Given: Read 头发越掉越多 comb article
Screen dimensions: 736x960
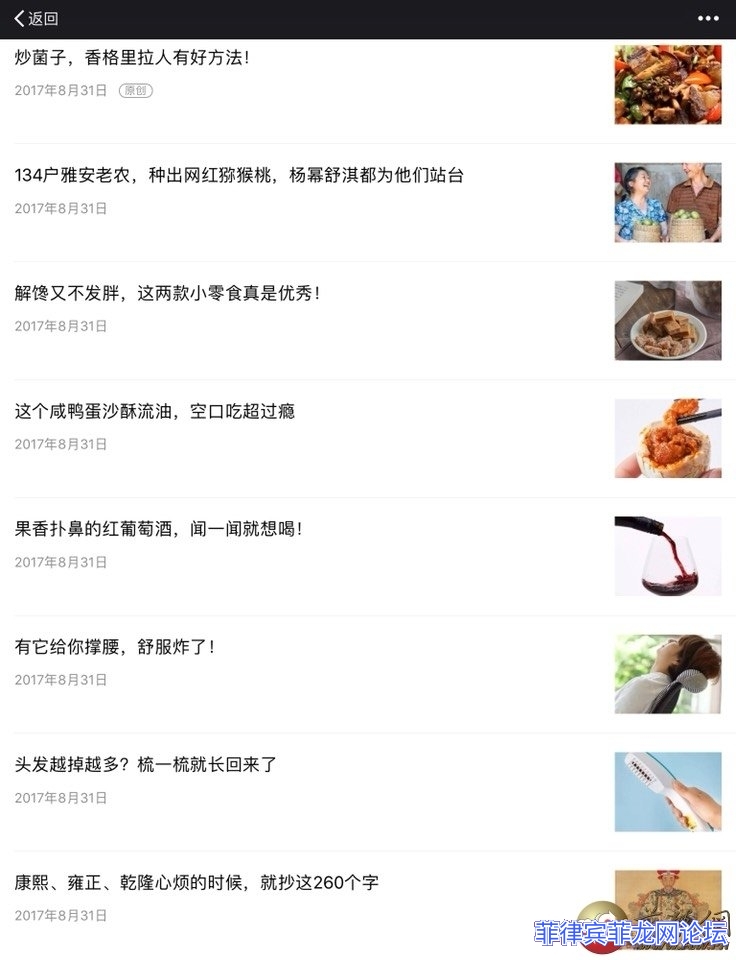Looking at the screenshot, I should (x=146, y=765).
